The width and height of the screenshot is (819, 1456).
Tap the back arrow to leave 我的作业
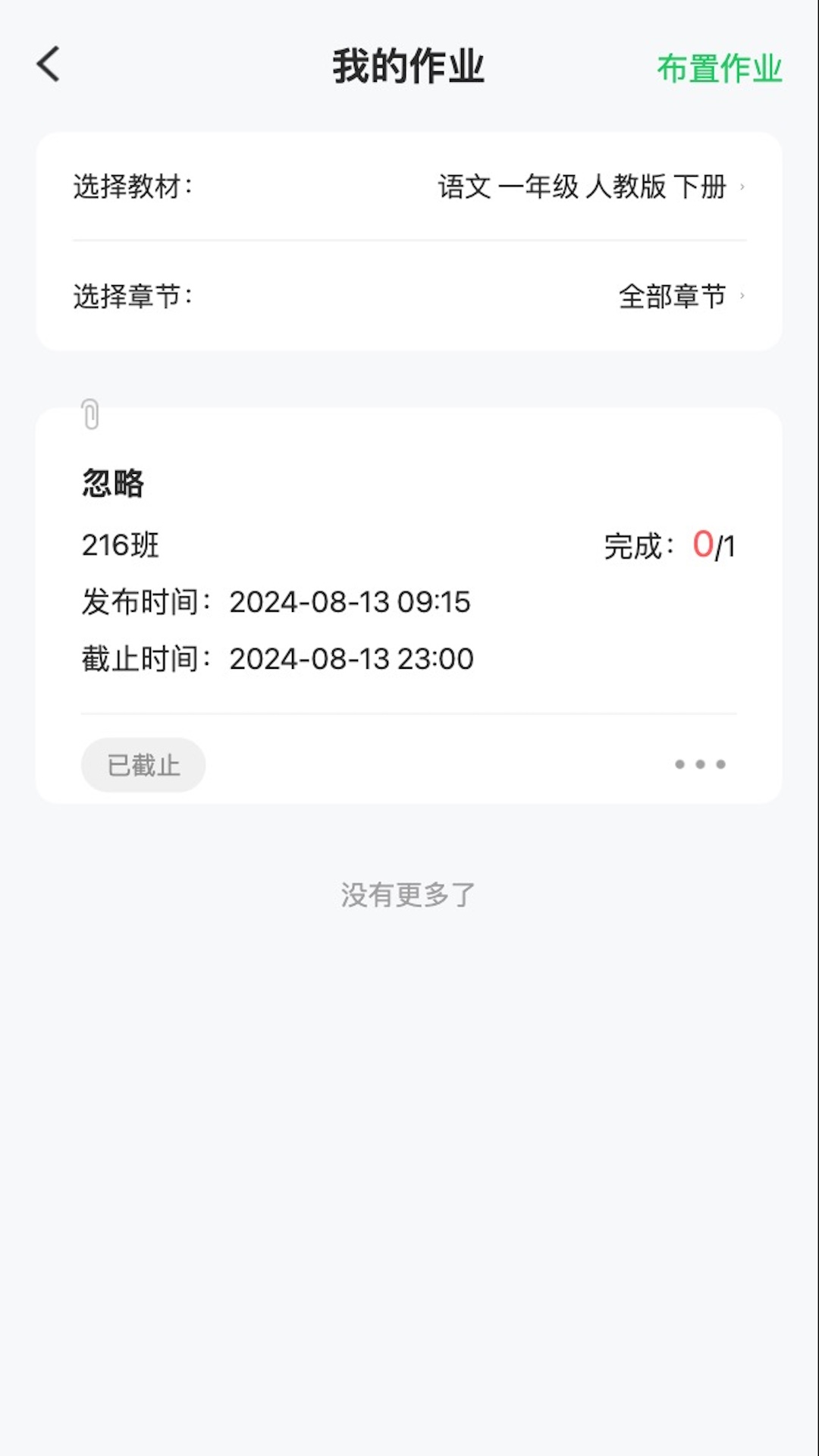coord(48,64)
